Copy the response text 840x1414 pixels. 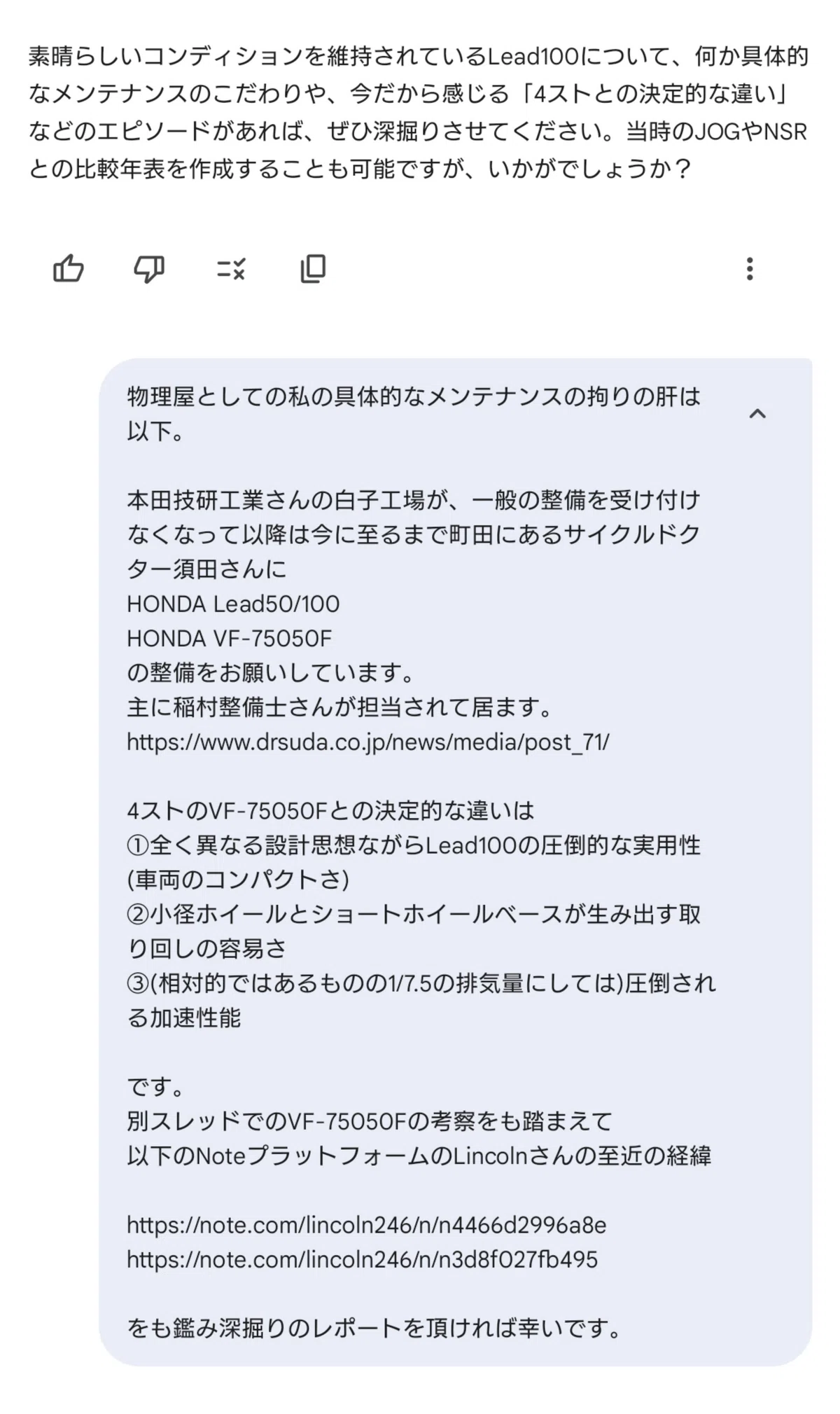pyautogui.click(x=313, y=268)
